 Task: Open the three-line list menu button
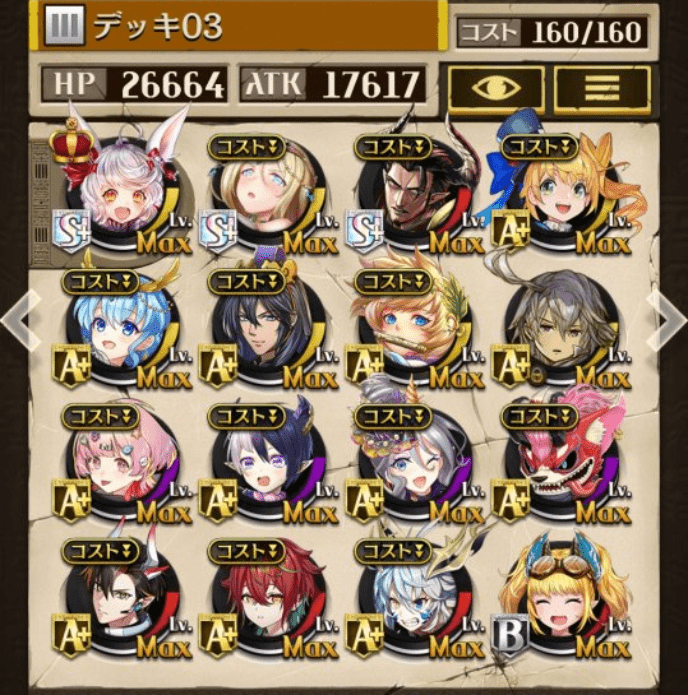[602, 89]
